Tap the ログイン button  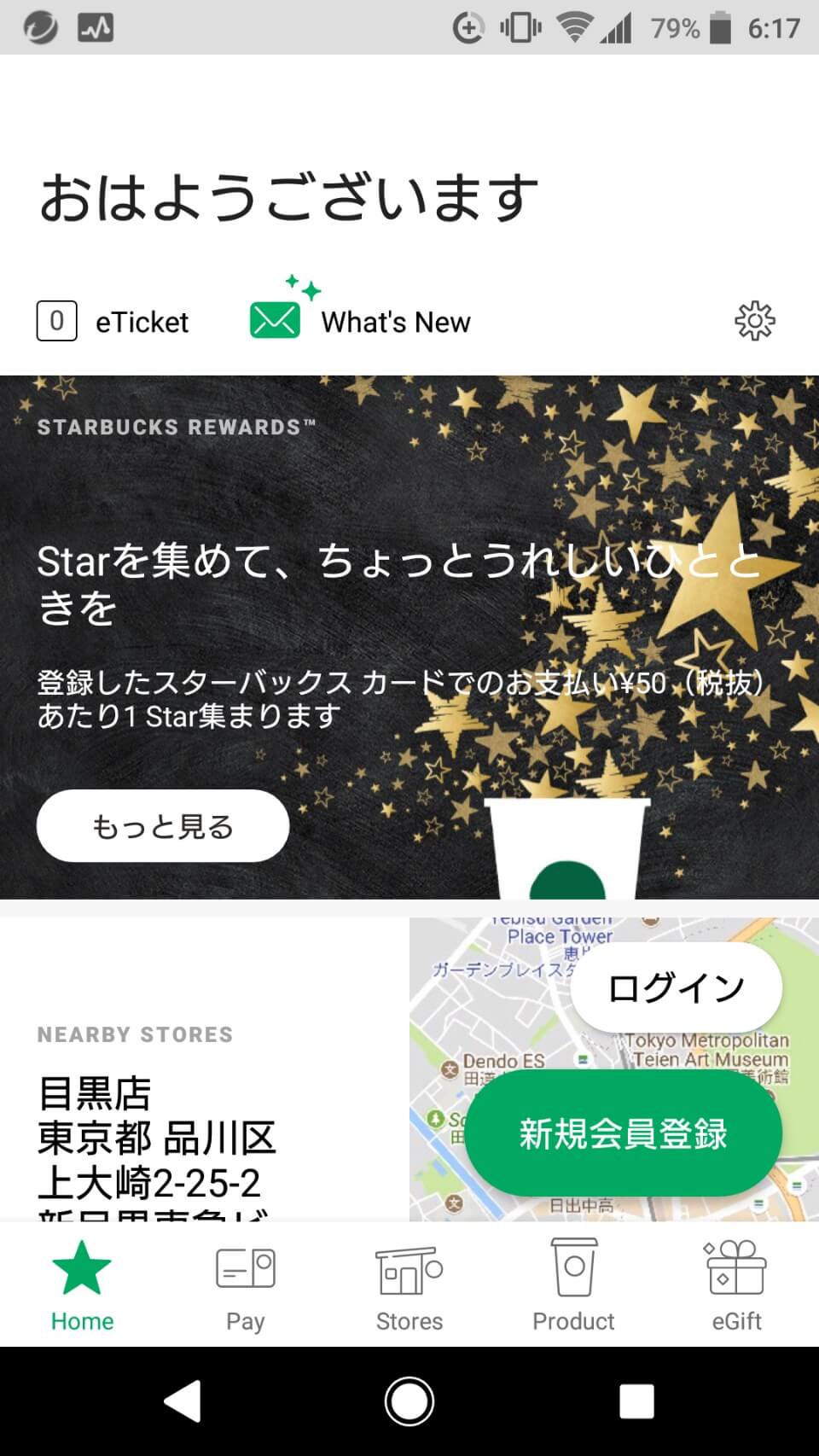coord(676,987)
